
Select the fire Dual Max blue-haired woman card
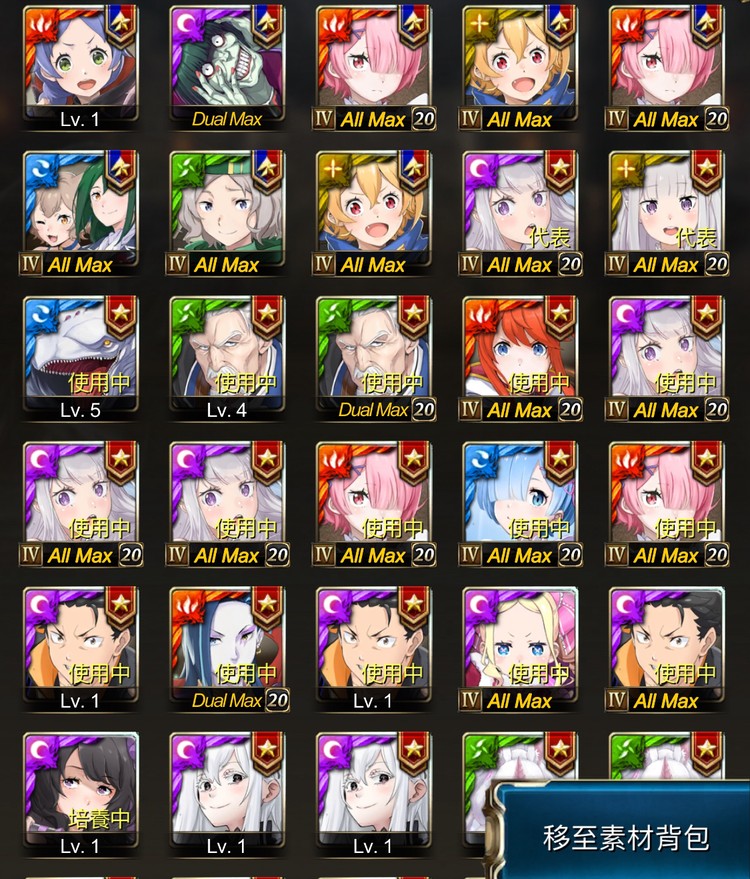(226, 645)
